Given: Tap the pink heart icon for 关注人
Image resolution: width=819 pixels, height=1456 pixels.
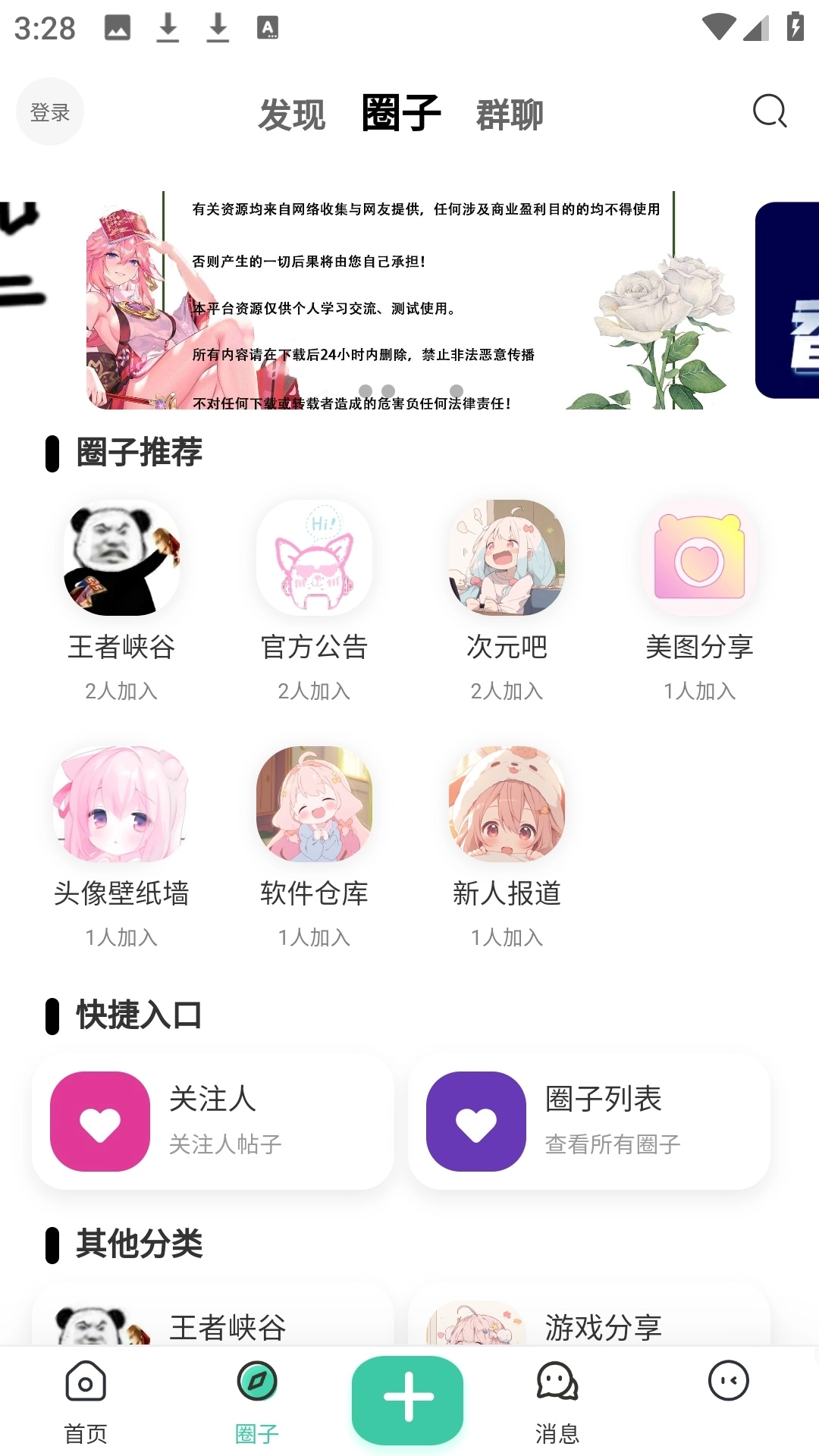Looking at the screenshot, I should click(99, 1122).
